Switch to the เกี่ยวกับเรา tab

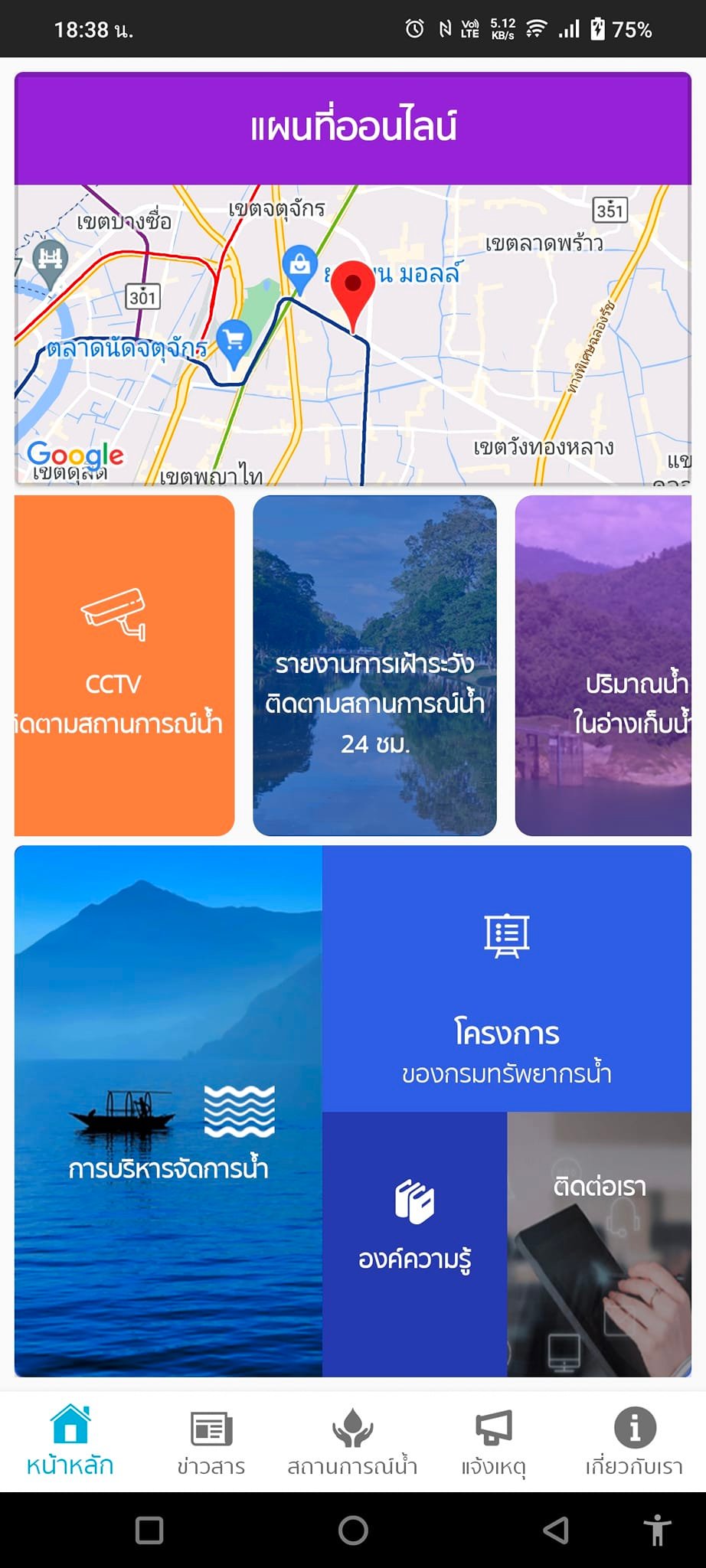click(x=634, y=1441)
